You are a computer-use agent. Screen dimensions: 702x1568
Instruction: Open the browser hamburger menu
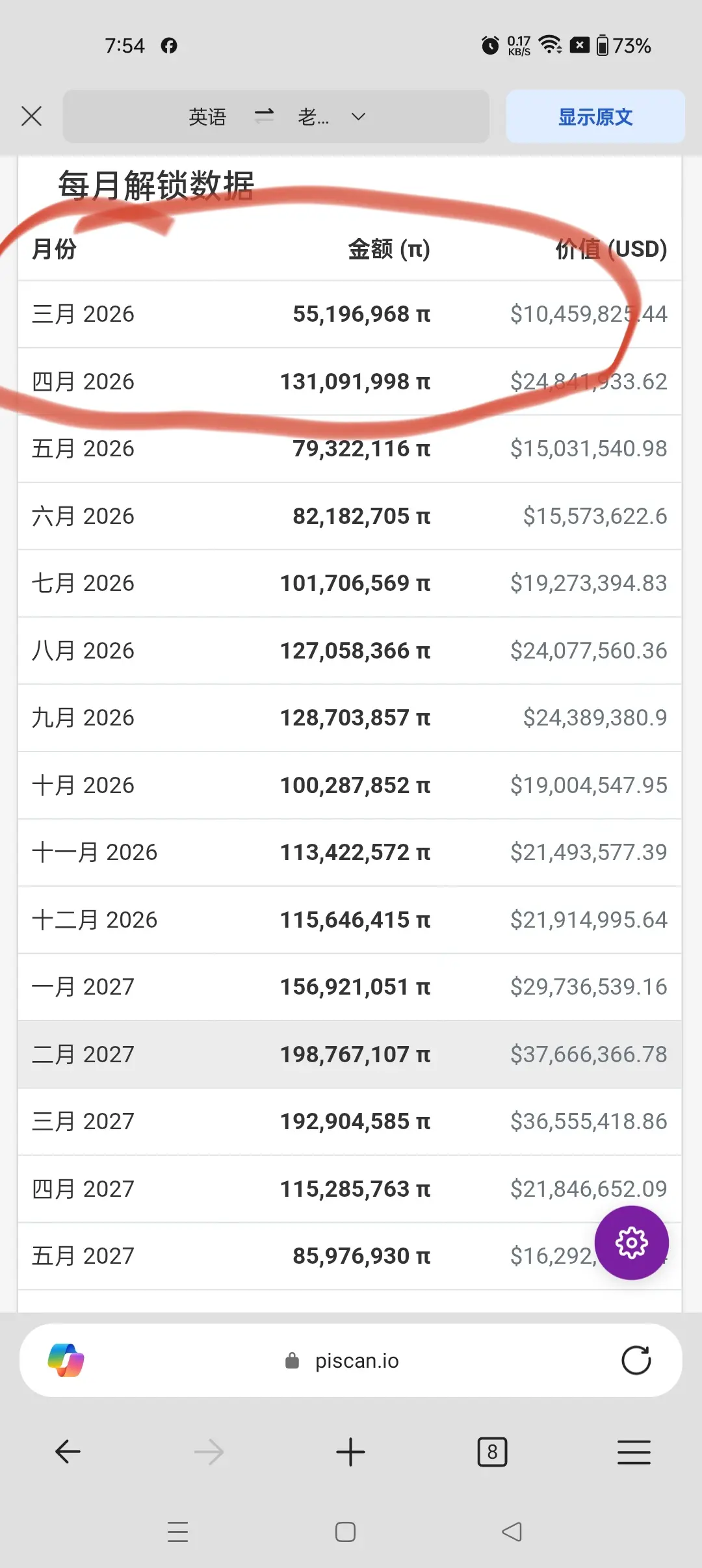coord(634,1452)
